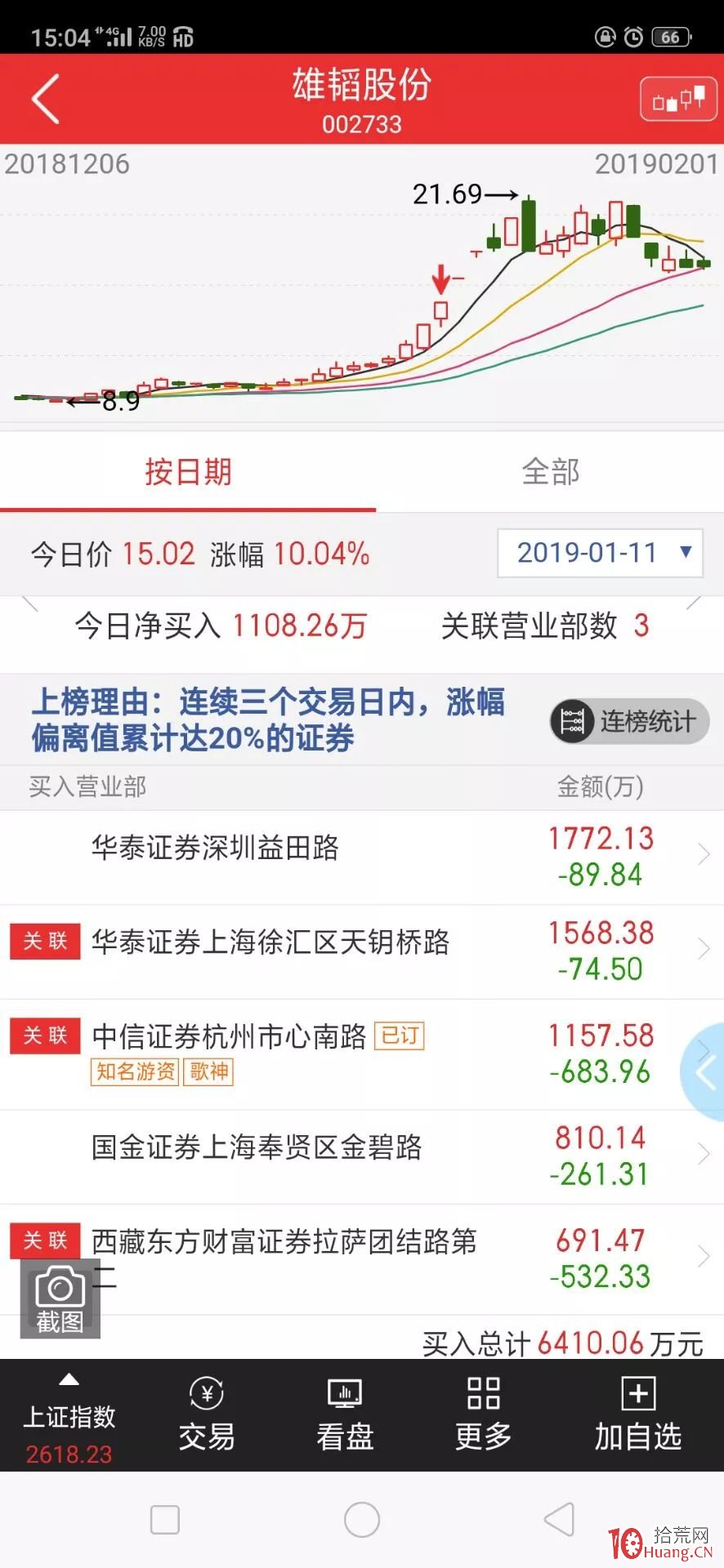This screenshot has width=724, height=1568.
Task: Open 华泰证券深圳益田路 row
Action: 362,857
